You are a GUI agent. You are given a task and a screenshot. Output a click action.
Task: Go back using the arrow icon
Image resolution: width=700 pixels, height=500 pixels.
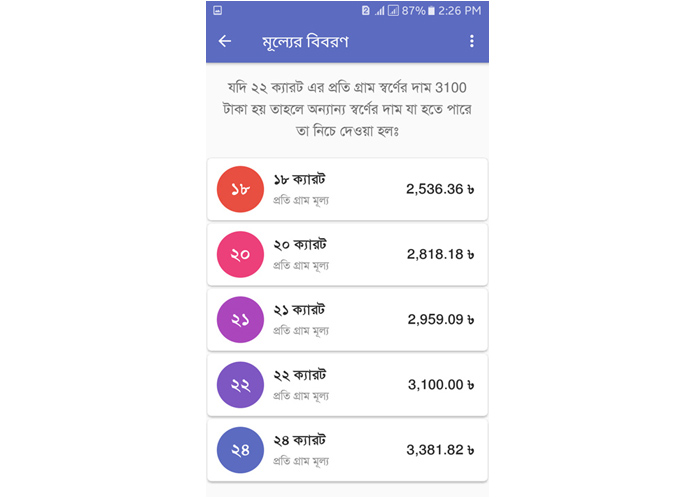tap(225, 41)
